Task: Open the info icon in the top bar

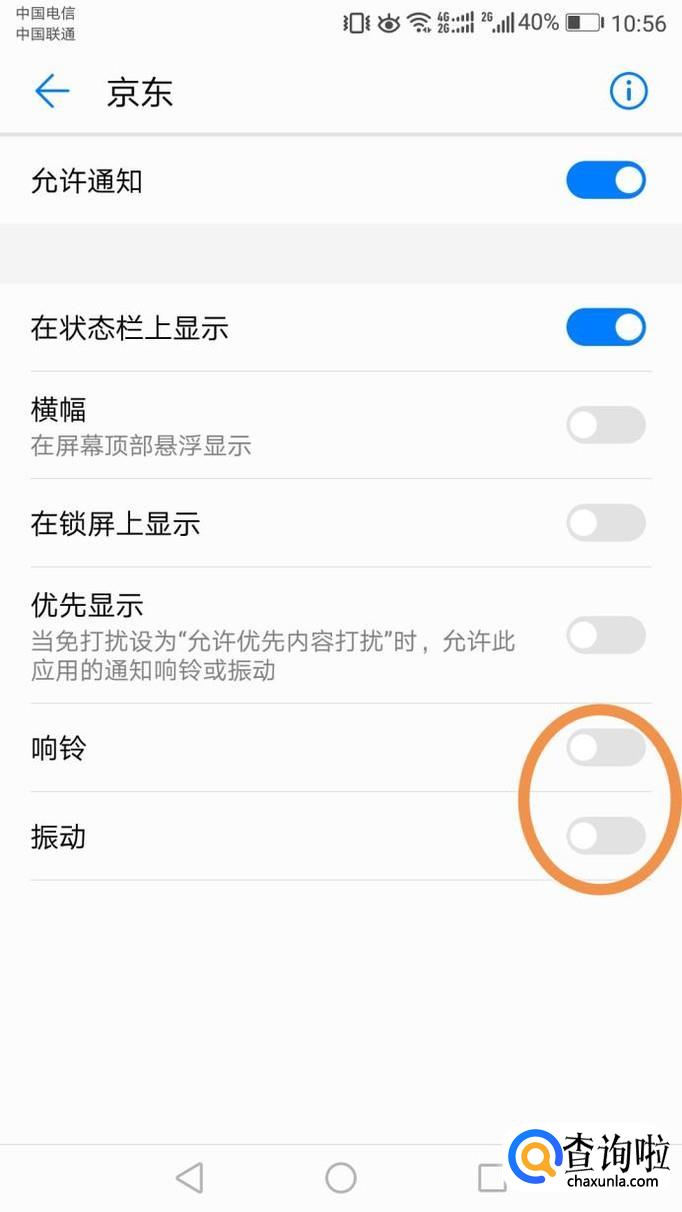Action: 629,92
